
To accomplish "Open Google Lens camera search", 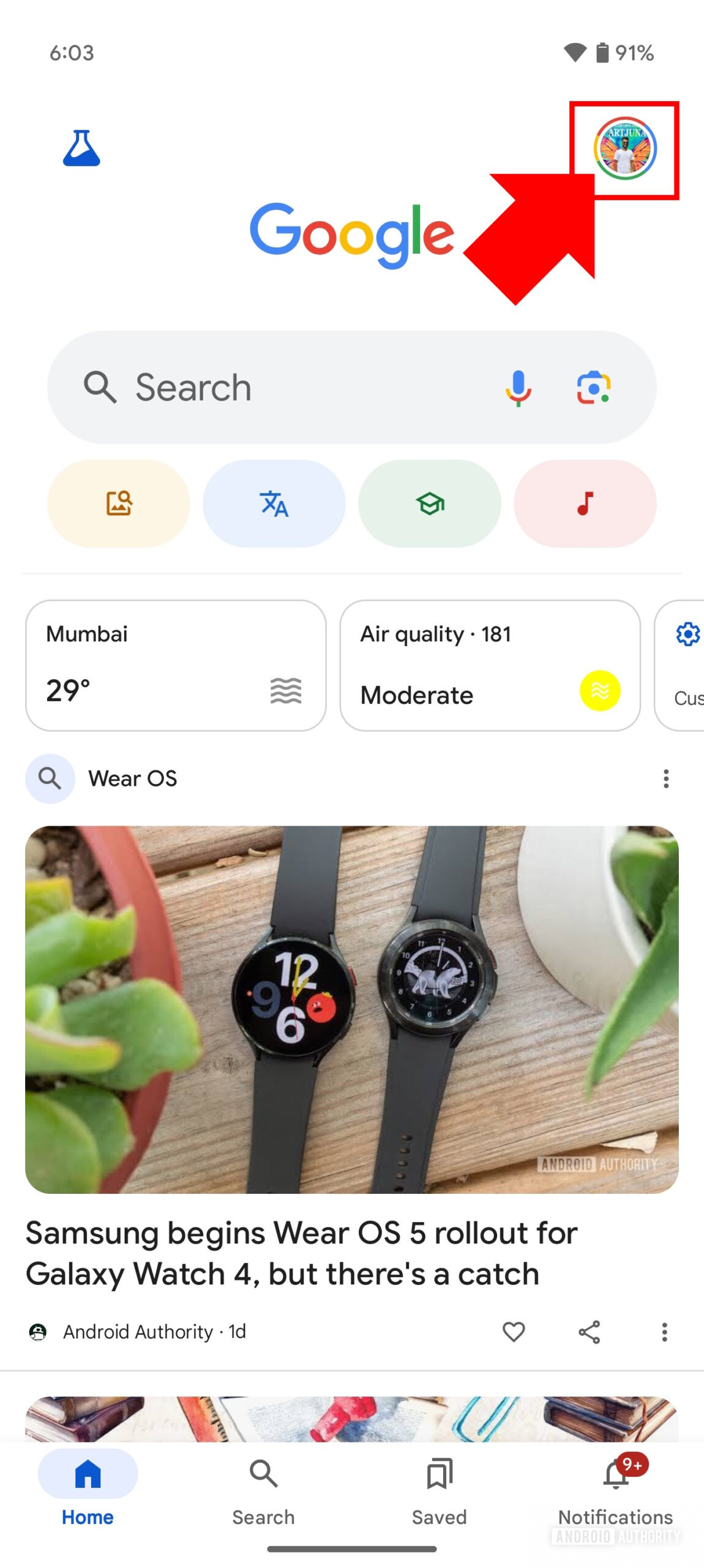I will 593,388.
